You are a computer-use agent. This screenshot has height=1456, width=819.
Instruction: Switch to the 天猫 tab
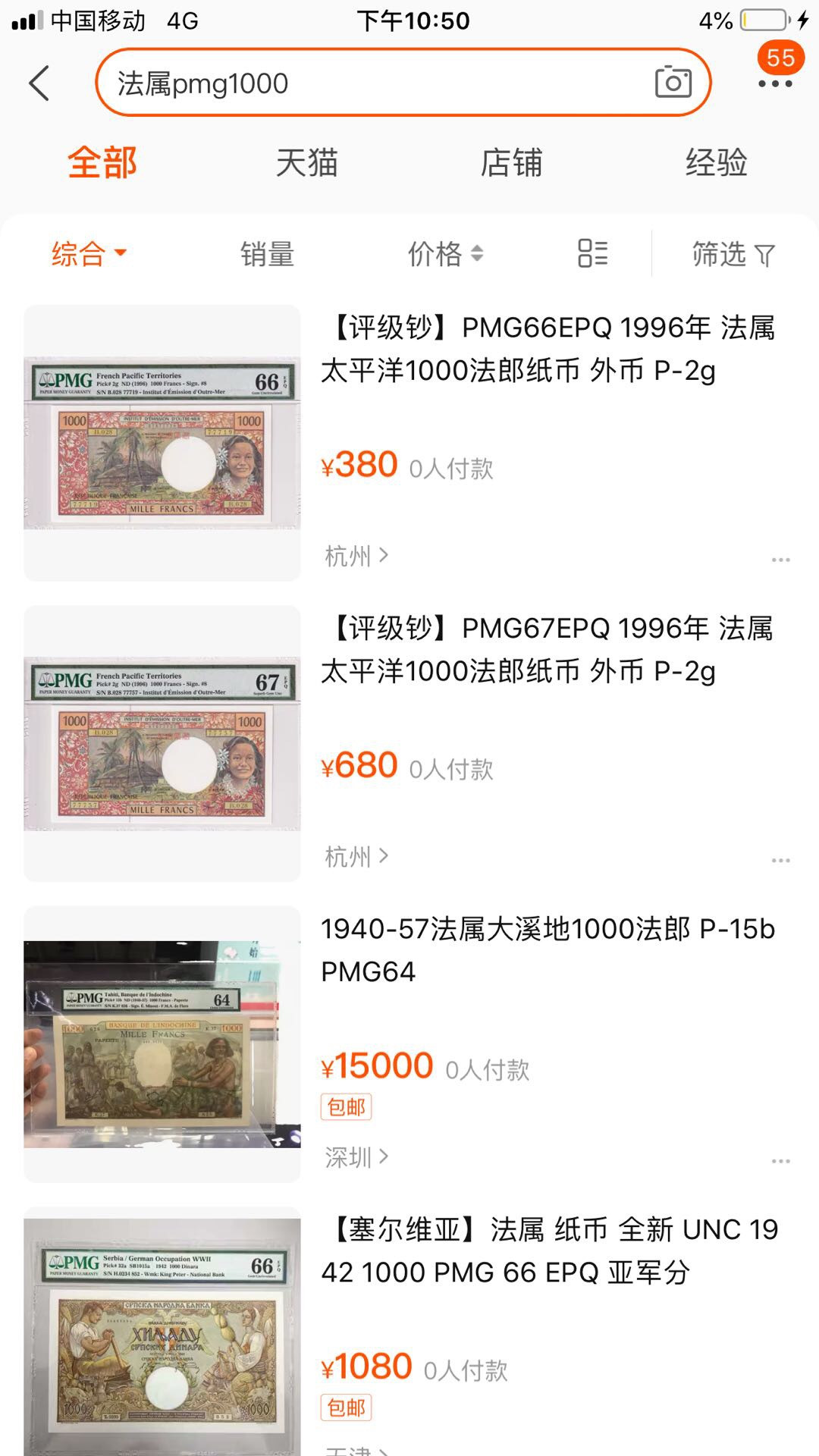click(306, 163)
